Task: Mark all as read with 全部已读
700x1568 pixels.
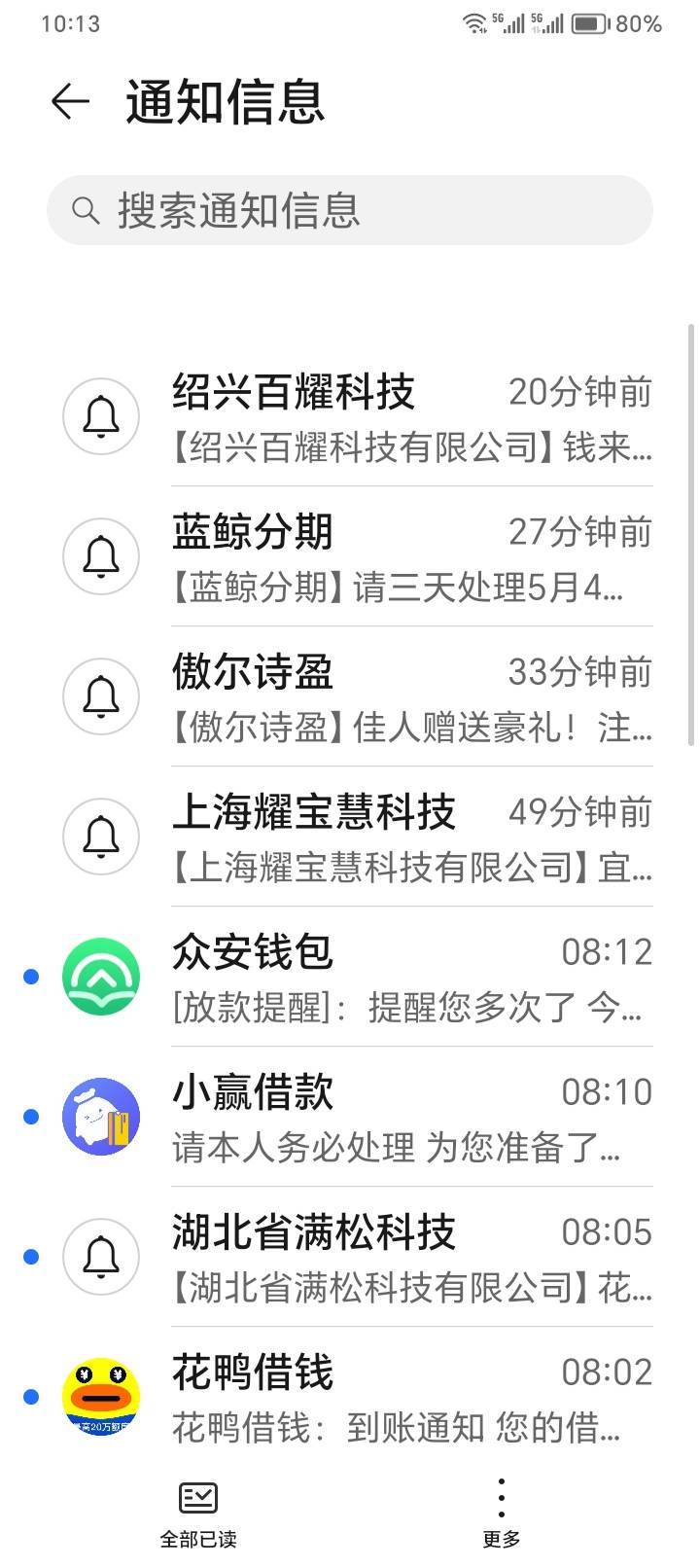Action: point(198,1514)
